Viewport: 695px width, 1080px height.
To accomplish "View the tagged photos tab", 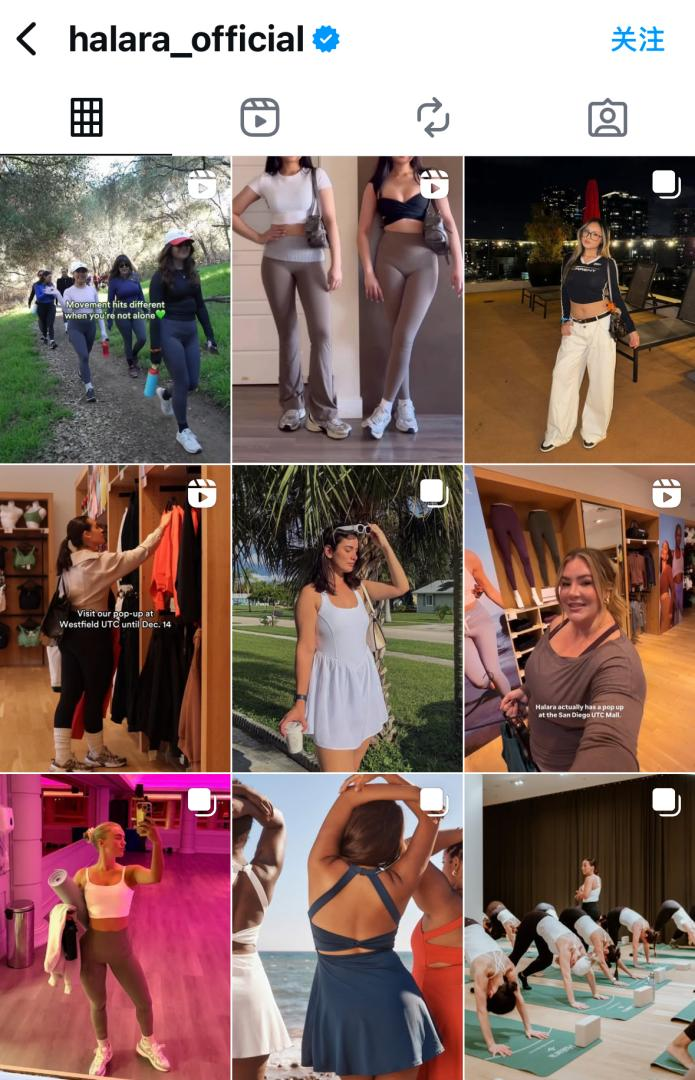I will click(x=607, y=118).
